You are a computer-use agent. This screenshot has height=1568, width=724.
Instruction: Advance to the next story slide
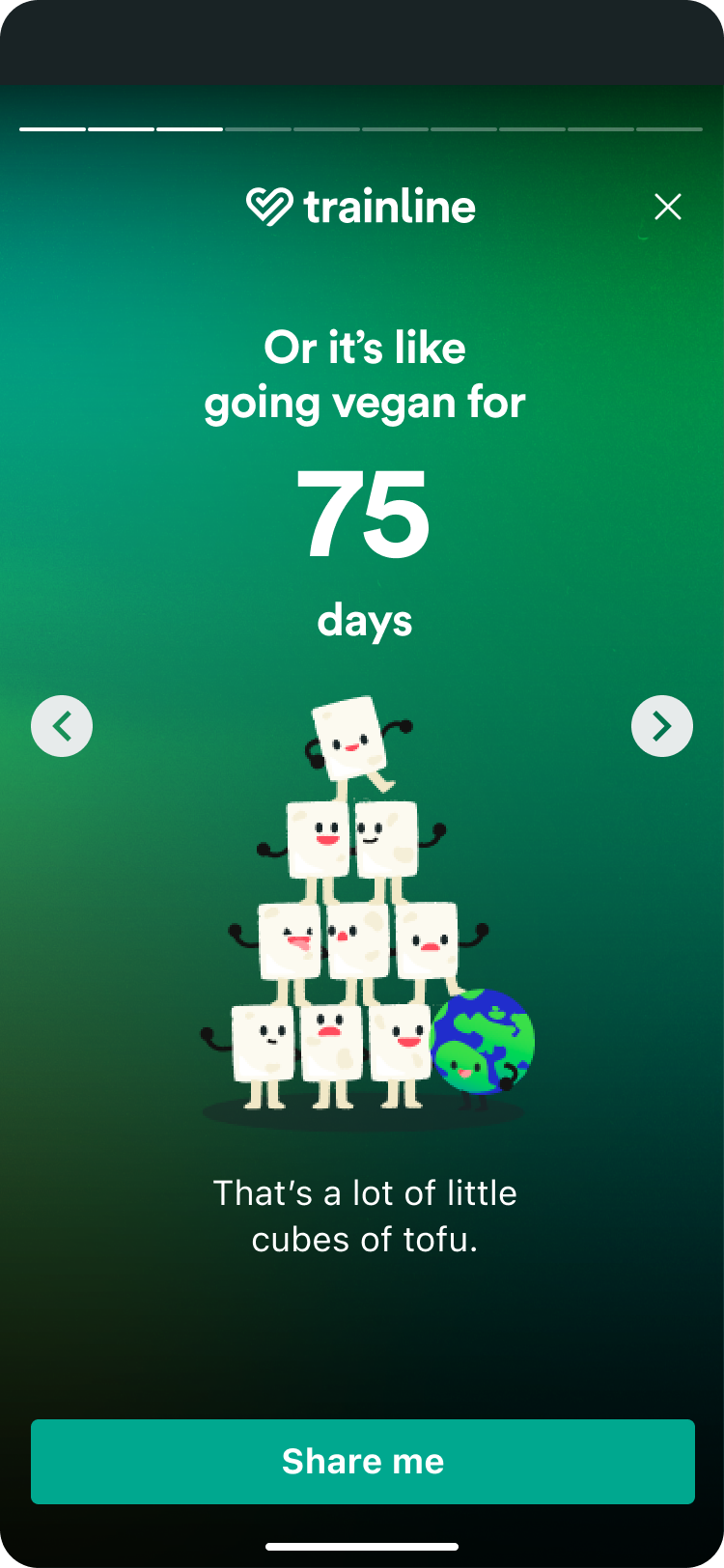point(662,726)
